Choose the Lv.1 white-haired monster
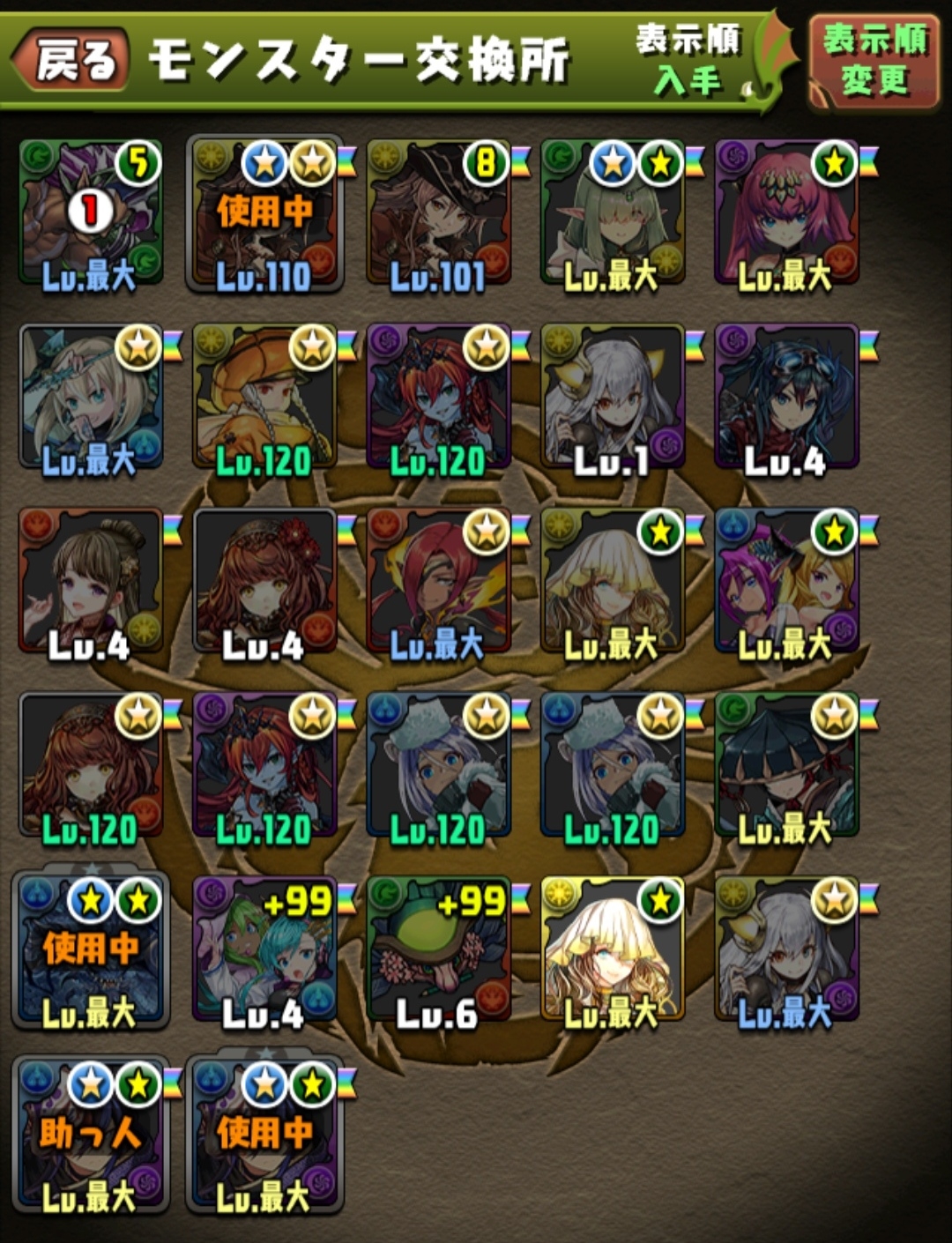 click(612, 397)
